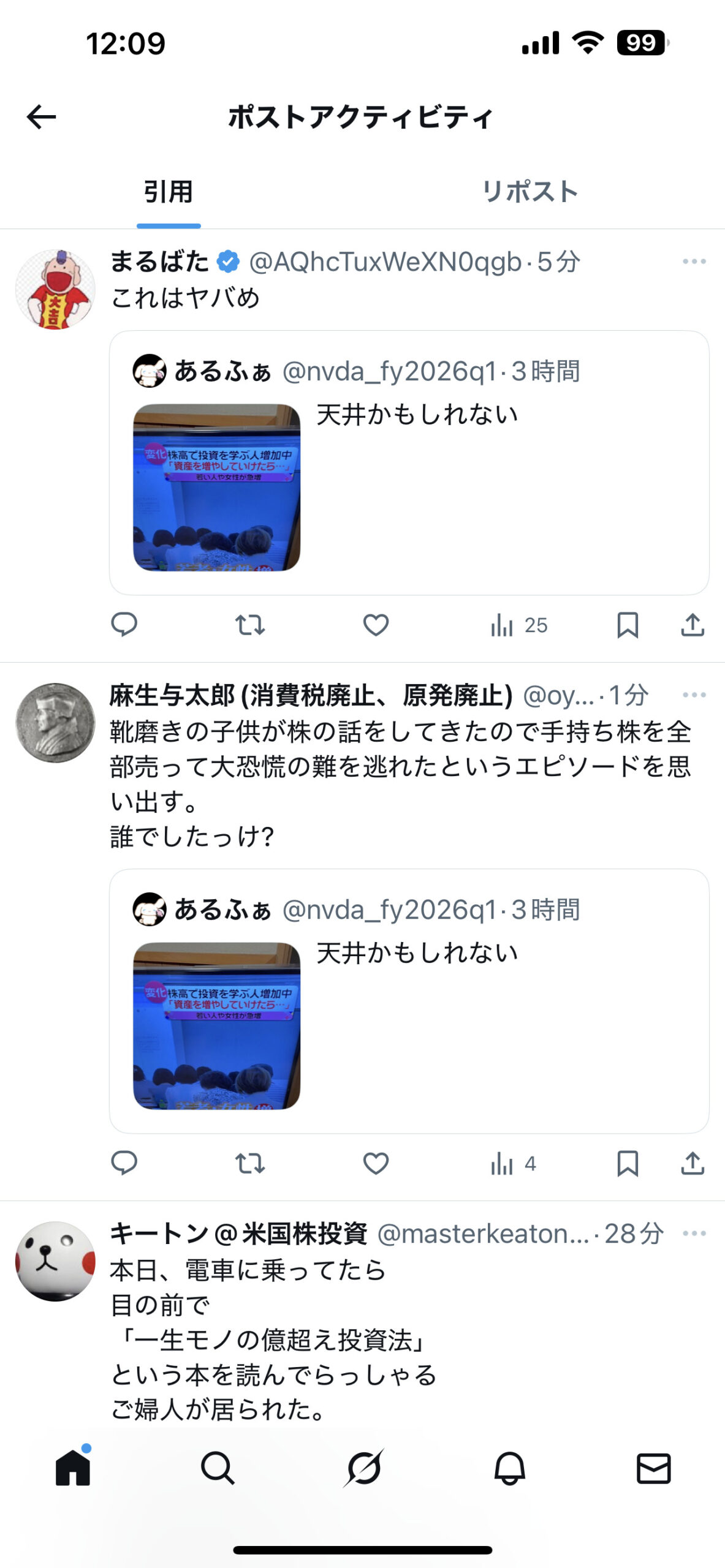Open the Grok tab in the bottom bar
725x1568 pixels.
click(364, 1468)
